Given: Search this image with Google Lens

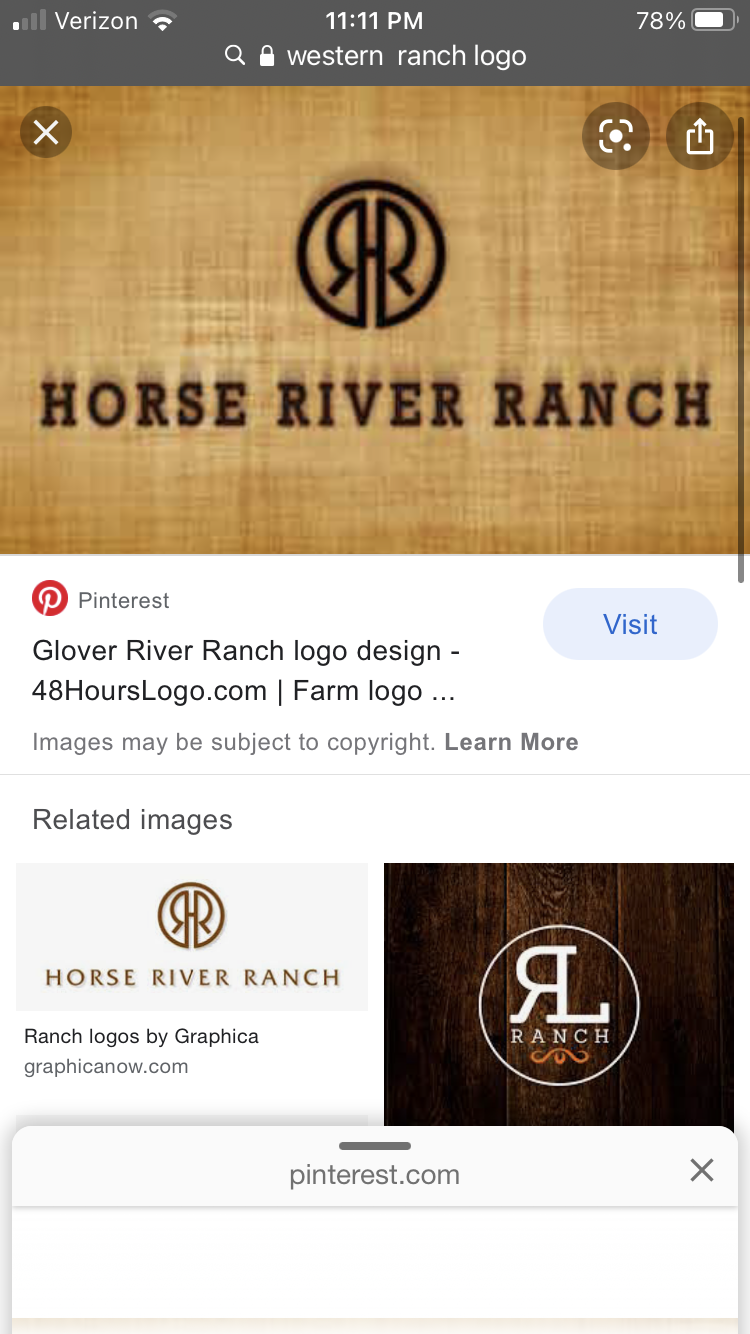Looking at the screenshot, I should 616,136.
